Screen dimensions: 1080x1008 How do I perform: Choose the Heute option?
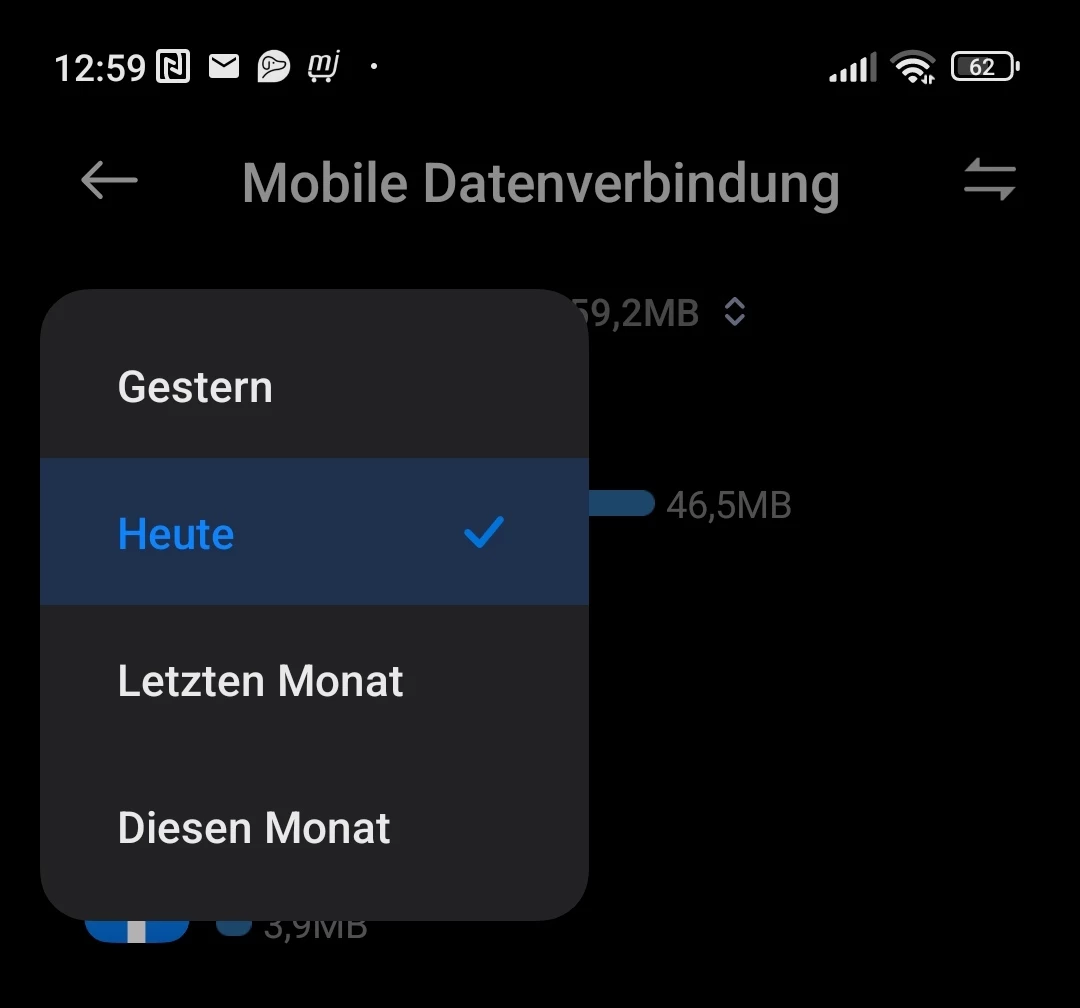click(313, 533)
